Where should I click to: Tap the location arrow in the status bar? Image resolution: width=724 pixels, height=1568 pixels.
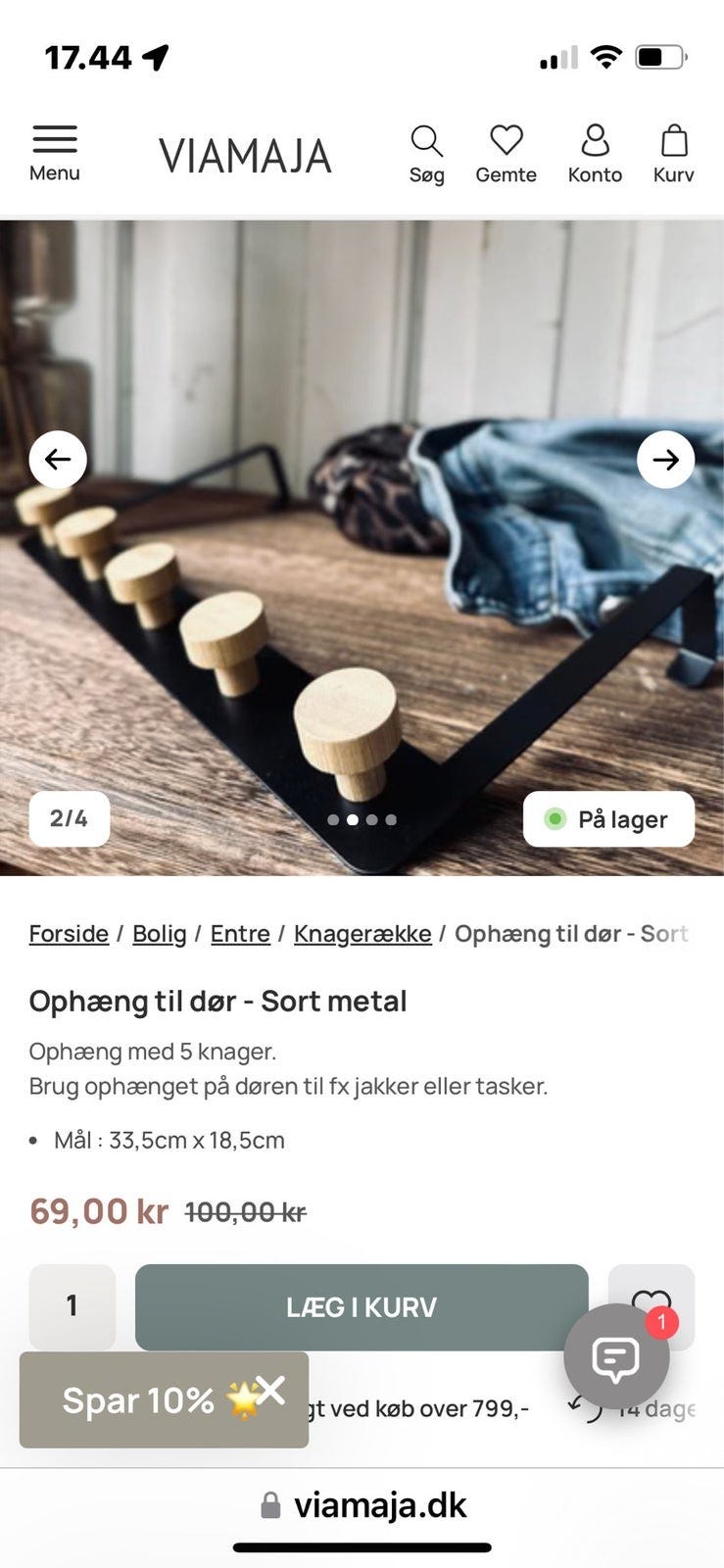(x=157, y=56)
